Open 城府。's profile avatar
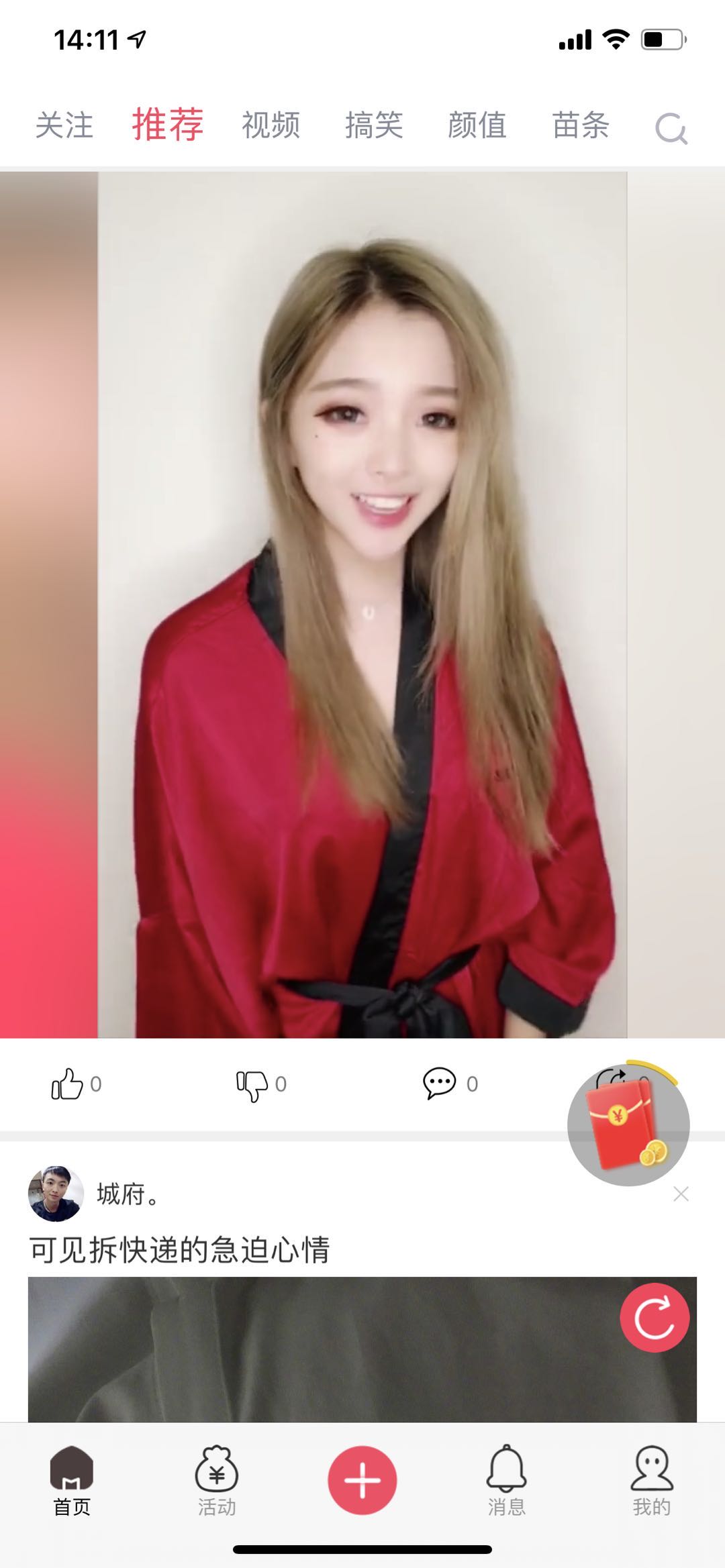 click(56, 1194)
